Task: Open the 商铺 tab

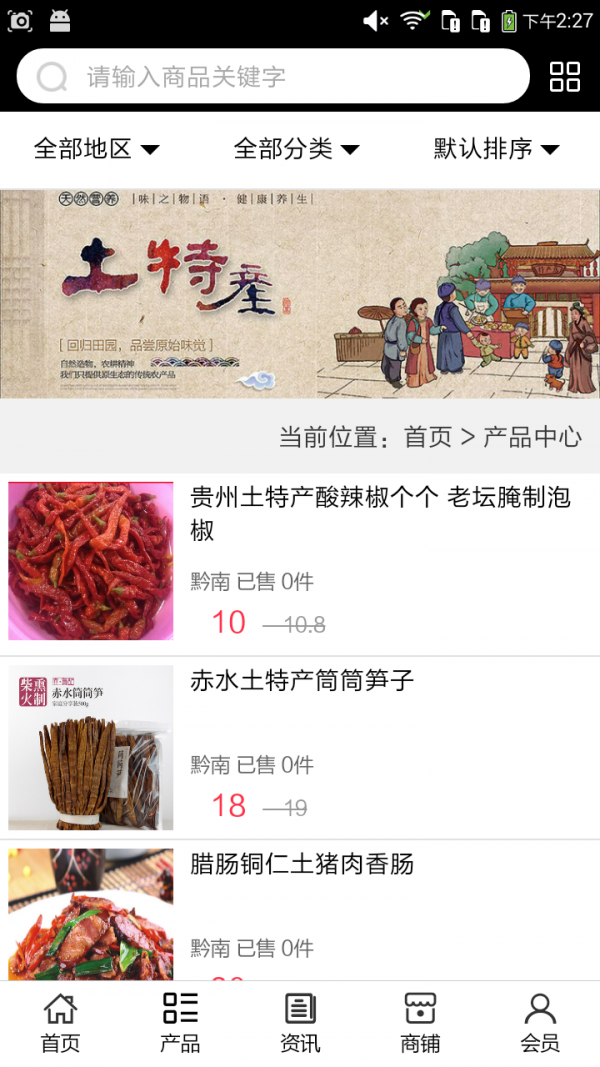Action: pyautogui.click(x=420, y=1023)
